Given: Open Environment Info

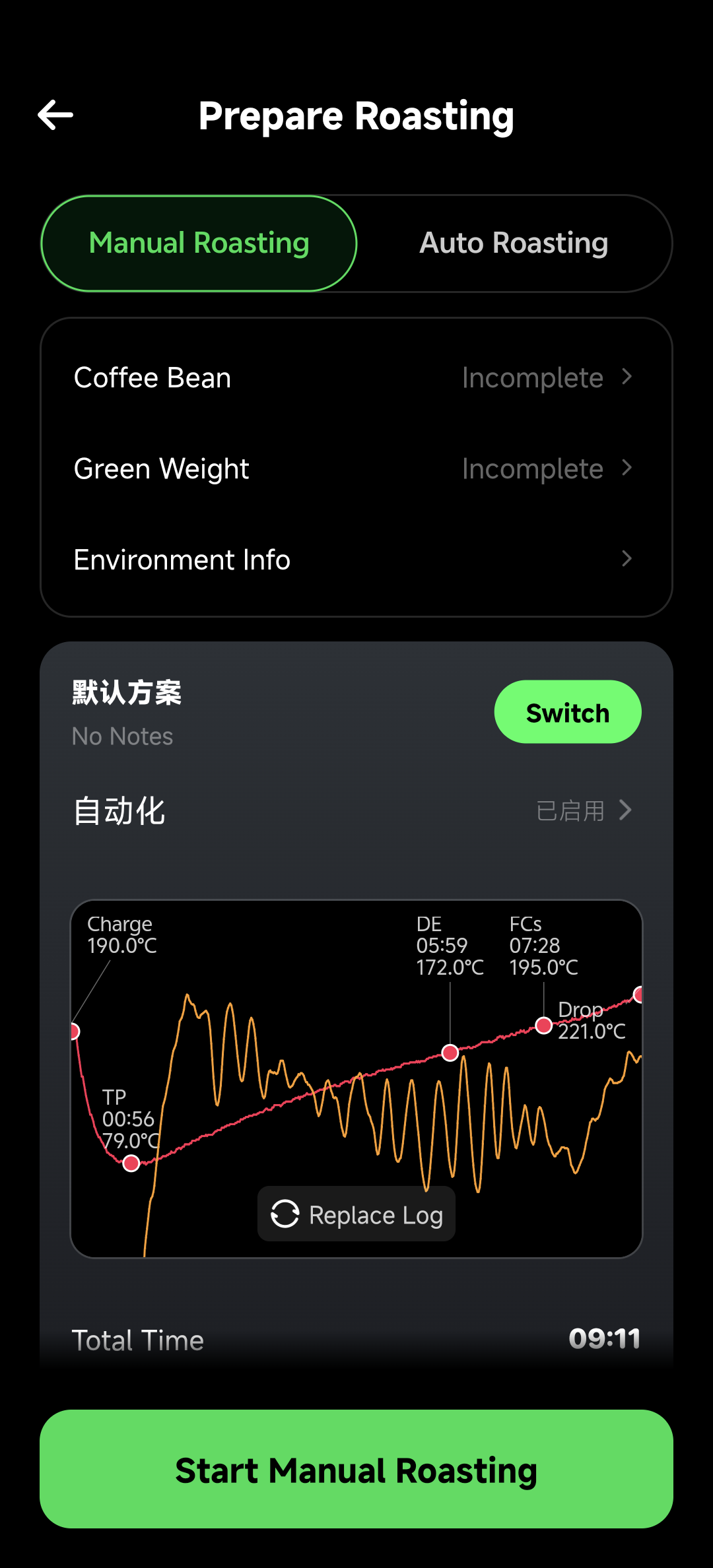Looking at the screenshot, I should tap(356, 560).
